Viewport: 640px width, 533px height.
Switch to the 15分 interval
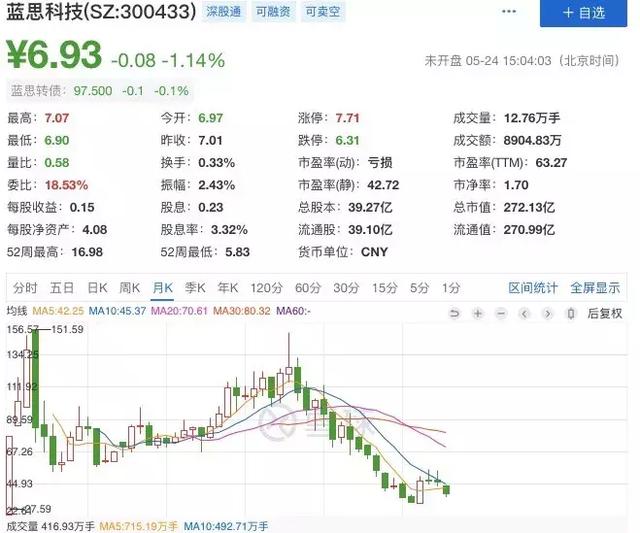[384, 288]
